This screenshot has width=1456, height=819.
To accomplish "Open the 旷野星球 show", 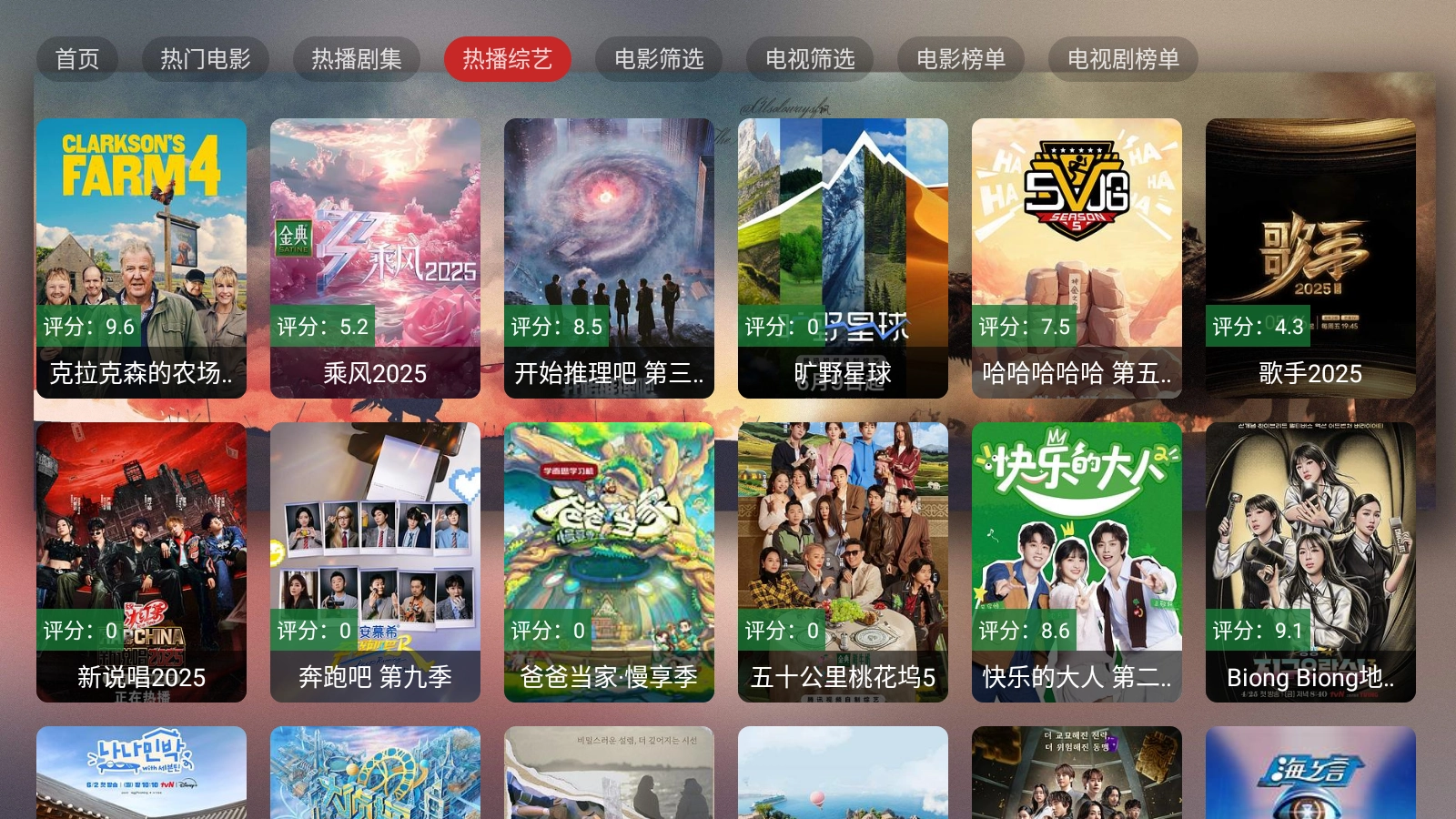I will click(x=843, y=258).
